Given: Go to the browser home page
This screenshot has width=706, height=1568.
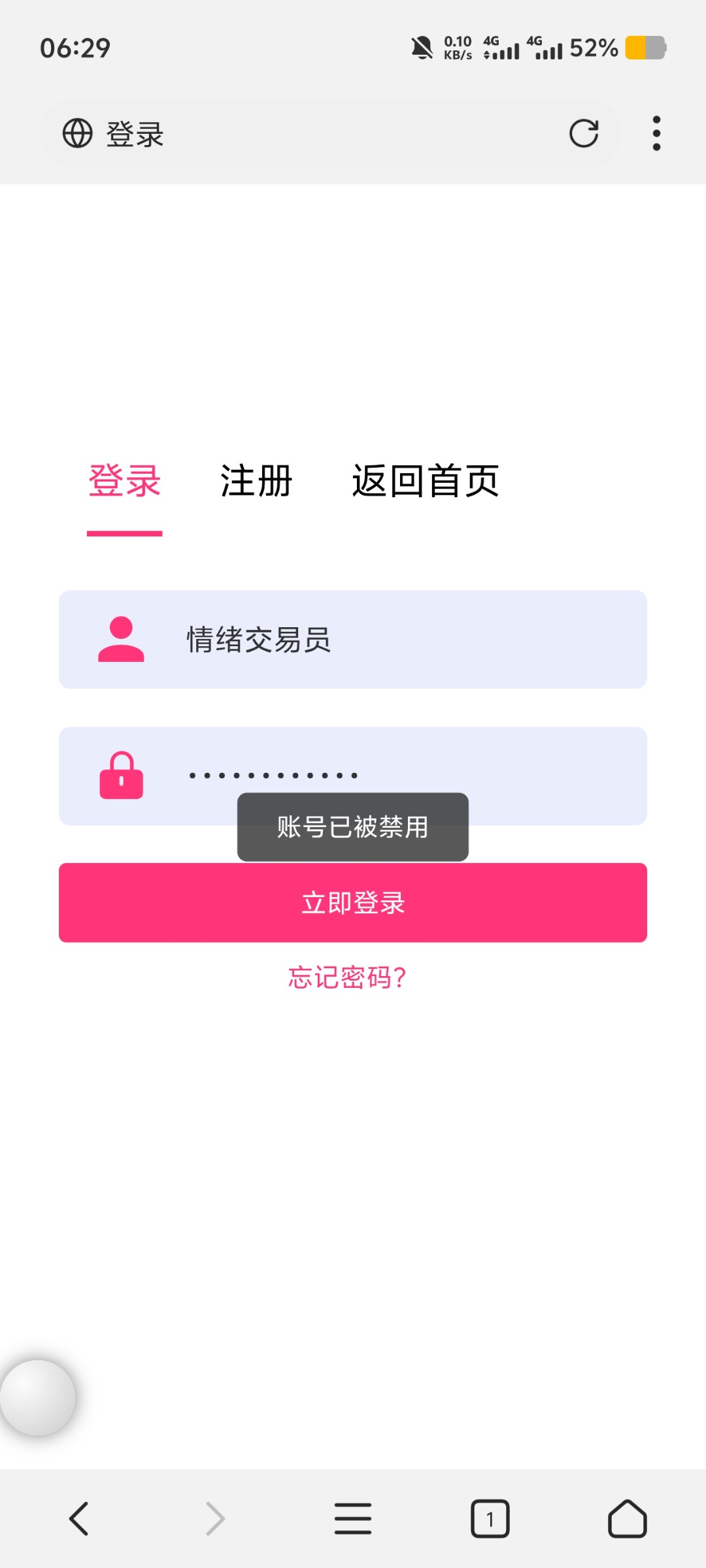Looking at the screenshot, I should tap(627, 1518).
